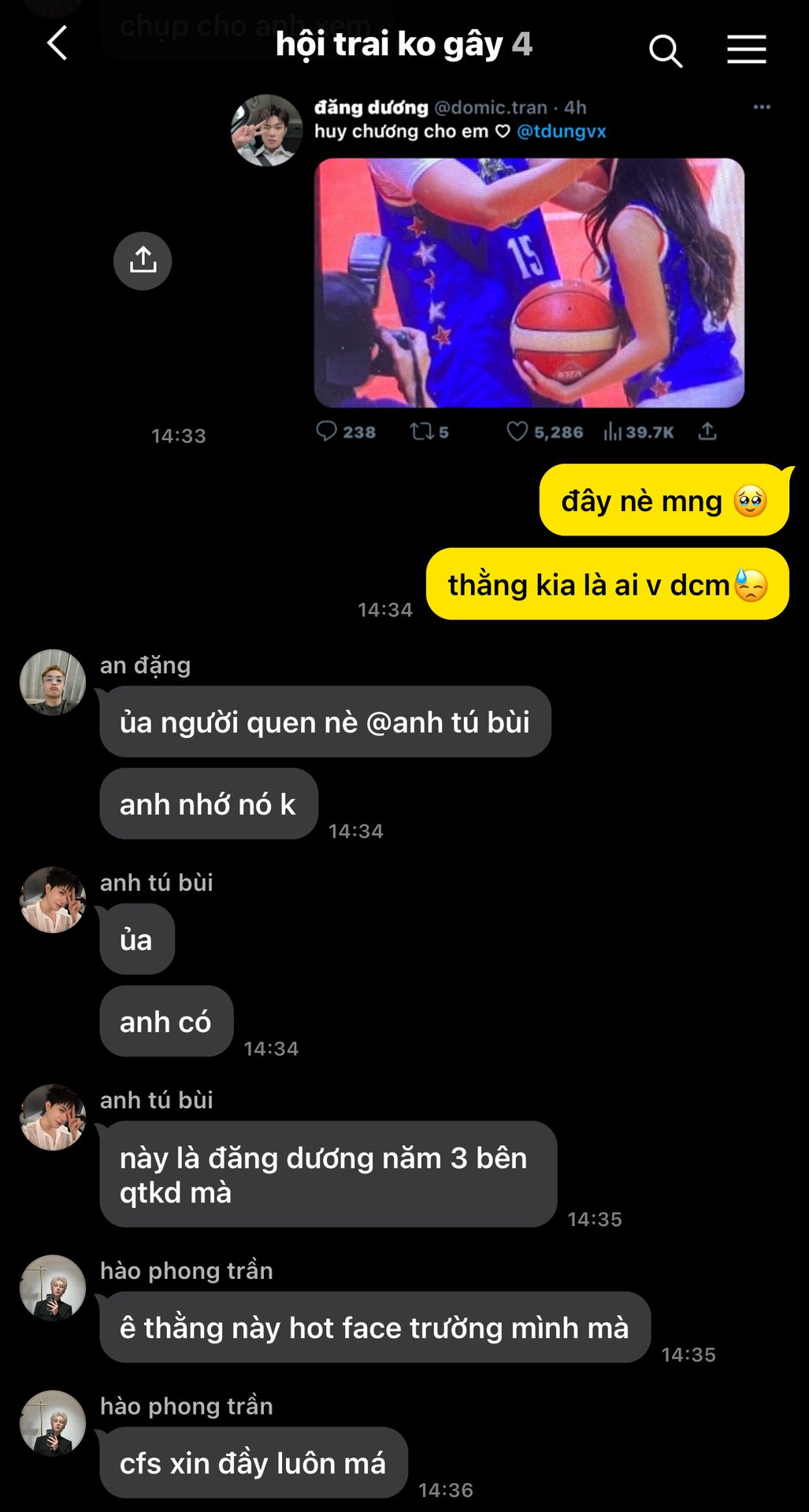The width and height of the screenshot is (809, 1512).
Task: Go back from the group chat
Action: (x=57, y=43)
